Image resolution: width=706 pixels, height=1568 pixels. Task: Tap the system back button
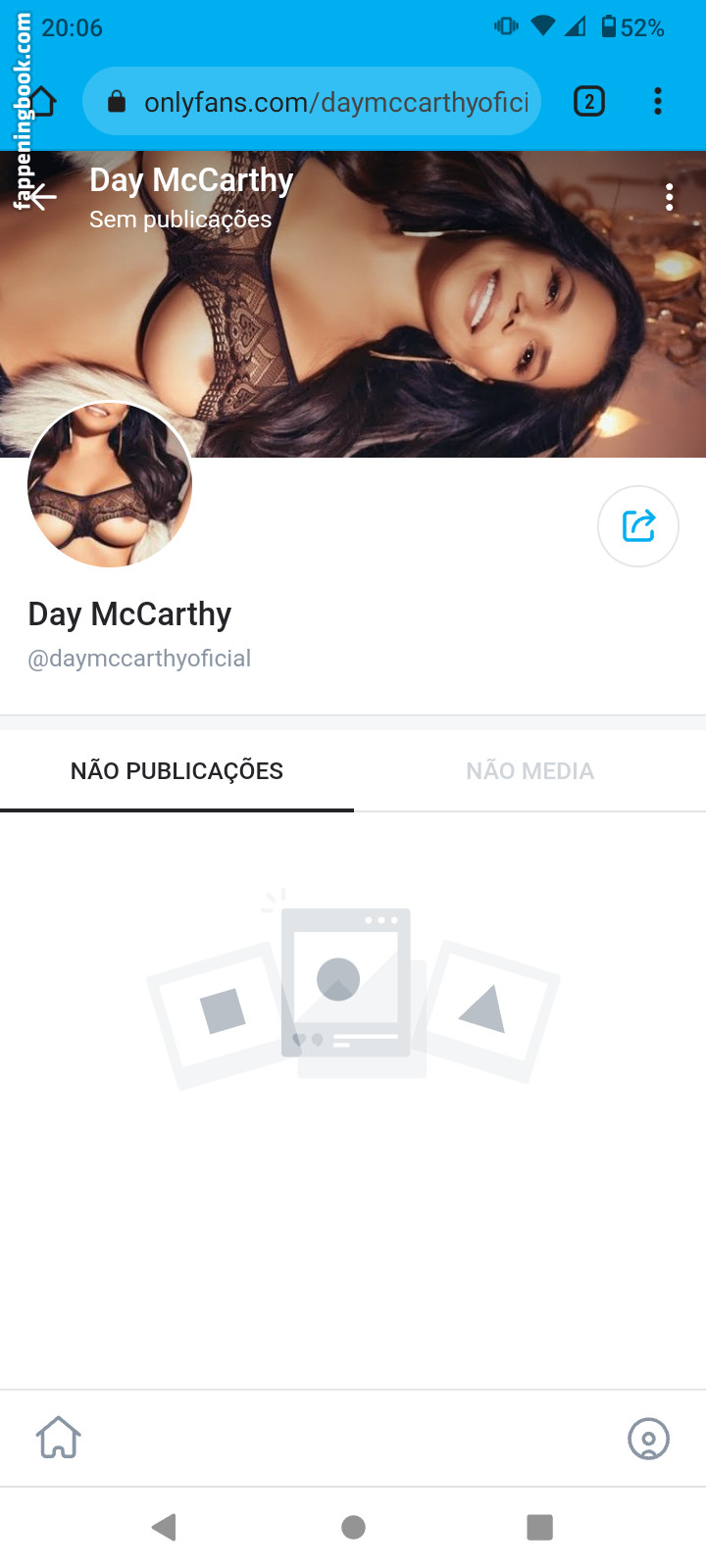165,1527
